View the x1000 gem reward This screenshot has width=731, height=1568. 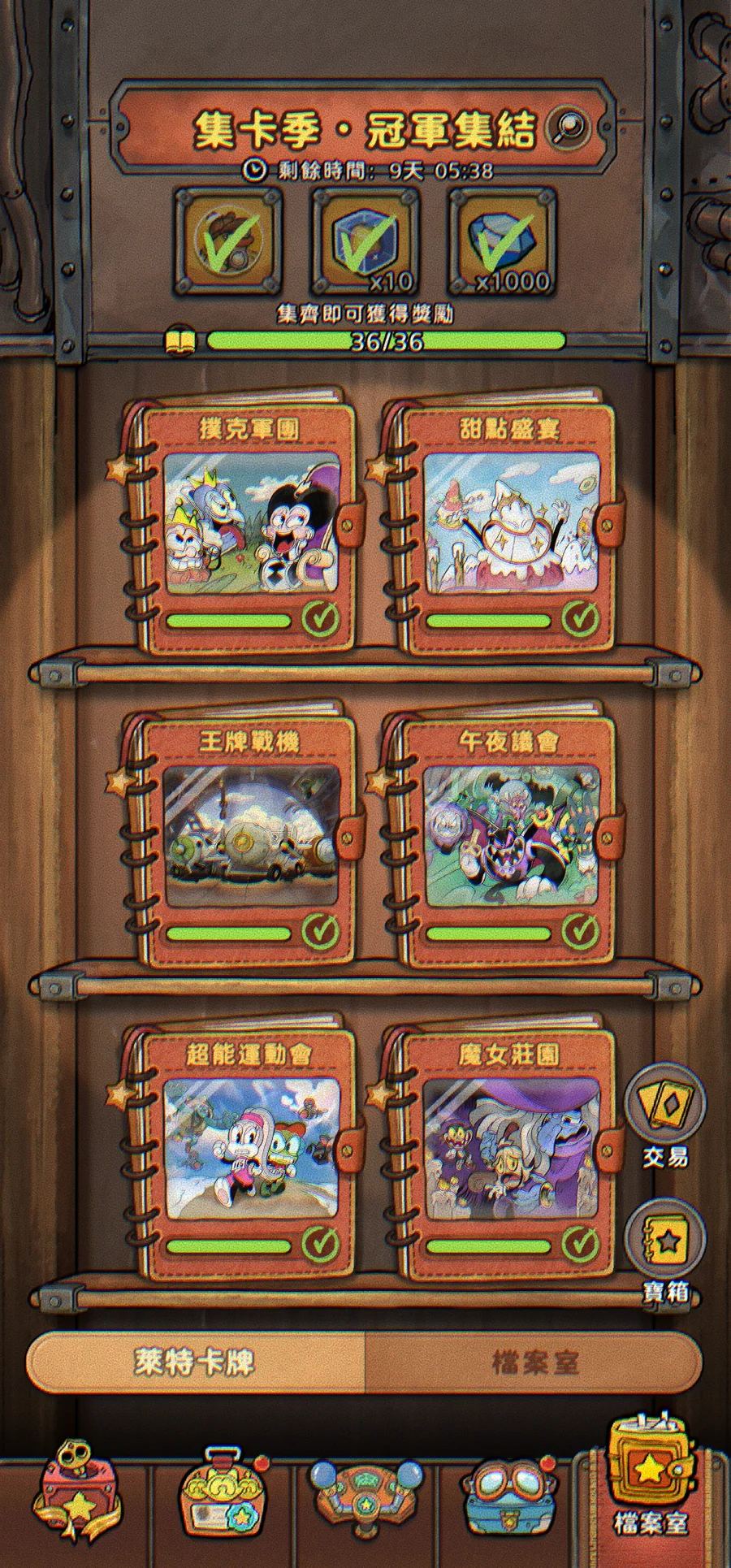tap(502, 241)
